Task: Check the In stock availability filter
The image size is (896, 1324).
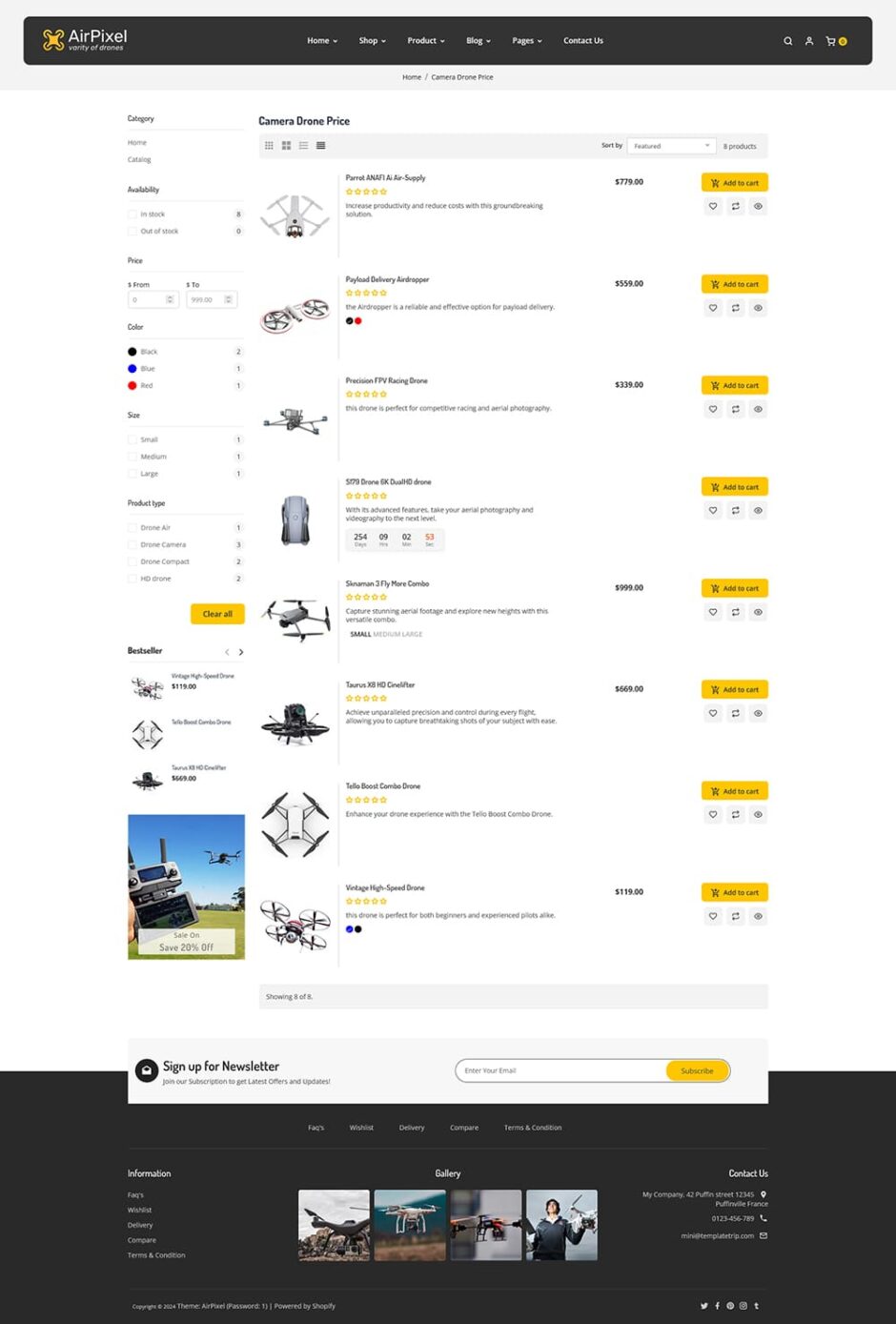Action: (132, 214)
